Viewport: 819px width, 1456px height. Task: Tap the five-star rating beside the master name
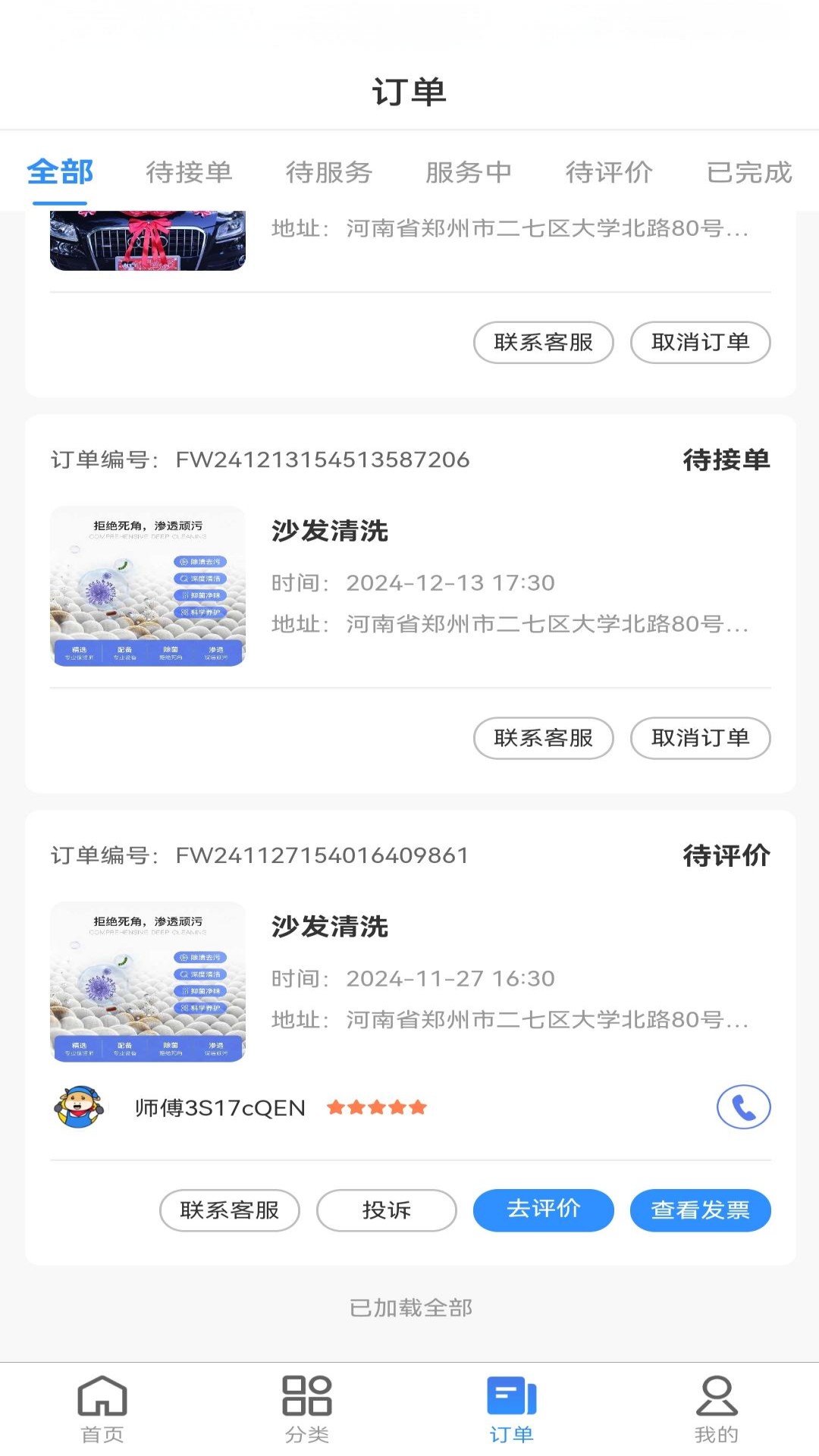pos(375,1107)
